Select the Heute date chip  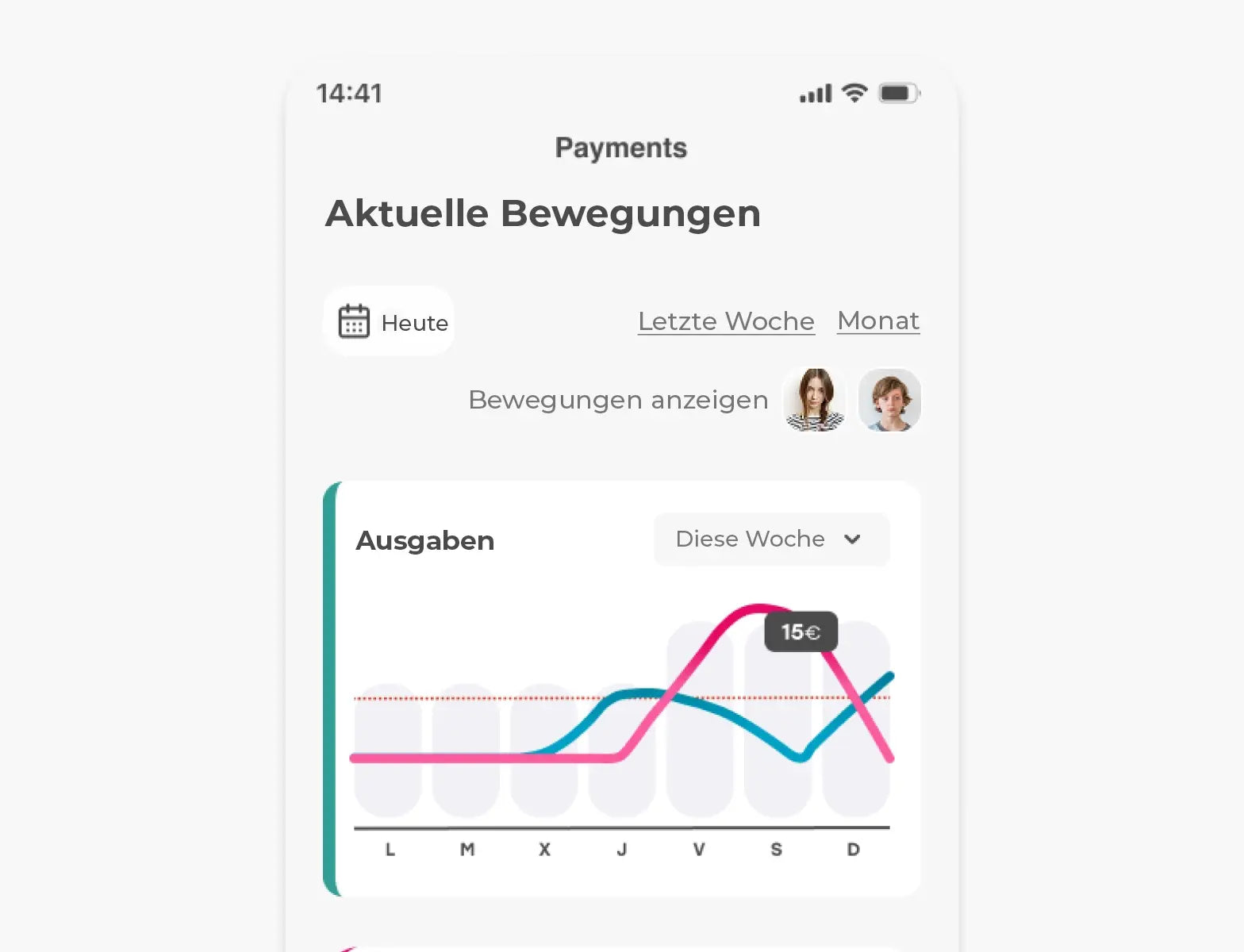coord(390,321)
